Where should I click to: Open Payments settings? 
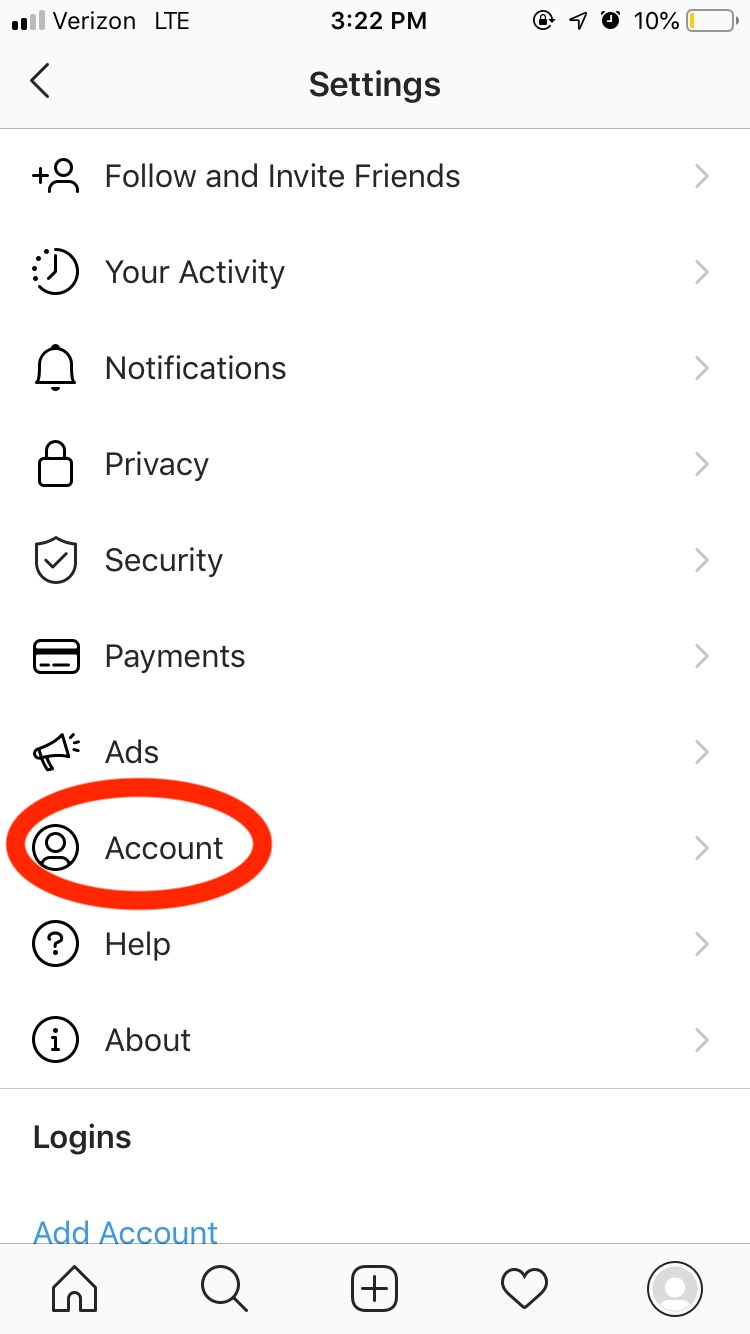click(375, 656)
